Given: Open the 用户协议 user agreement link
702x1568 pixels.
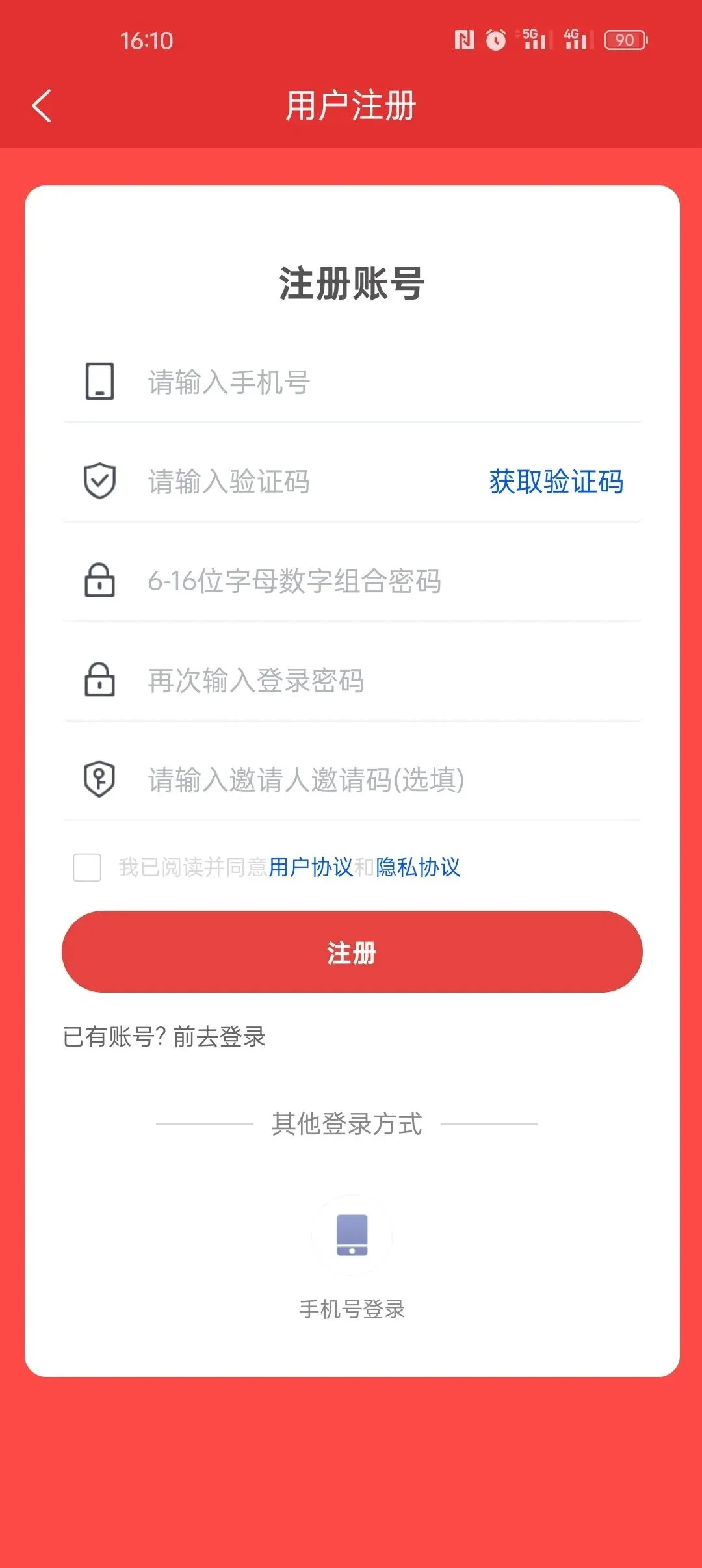Looking at the screenshot, I should pos(311,867).
